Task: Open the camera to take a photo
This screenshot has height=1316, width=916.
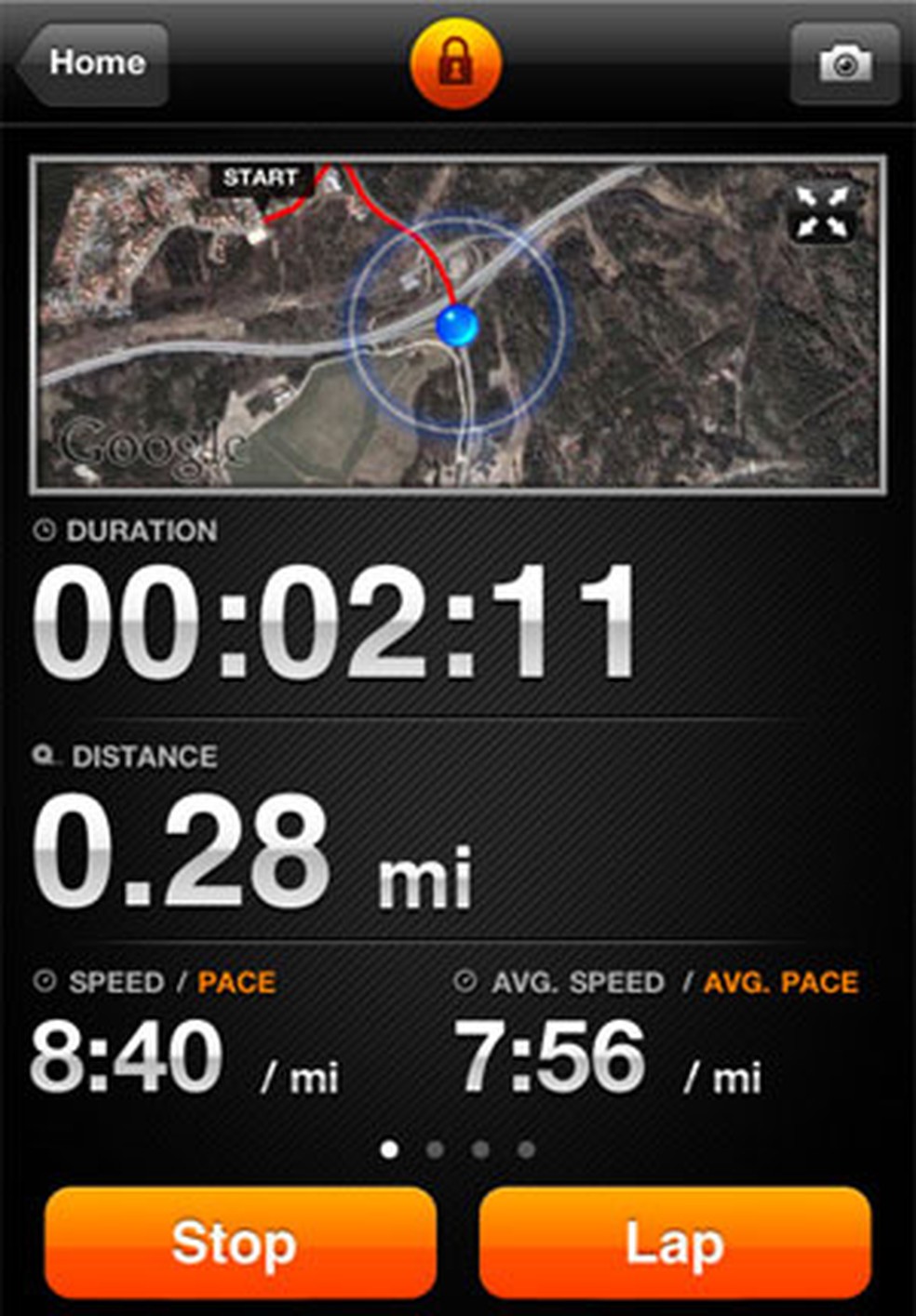Action: (x=844, y=63)
